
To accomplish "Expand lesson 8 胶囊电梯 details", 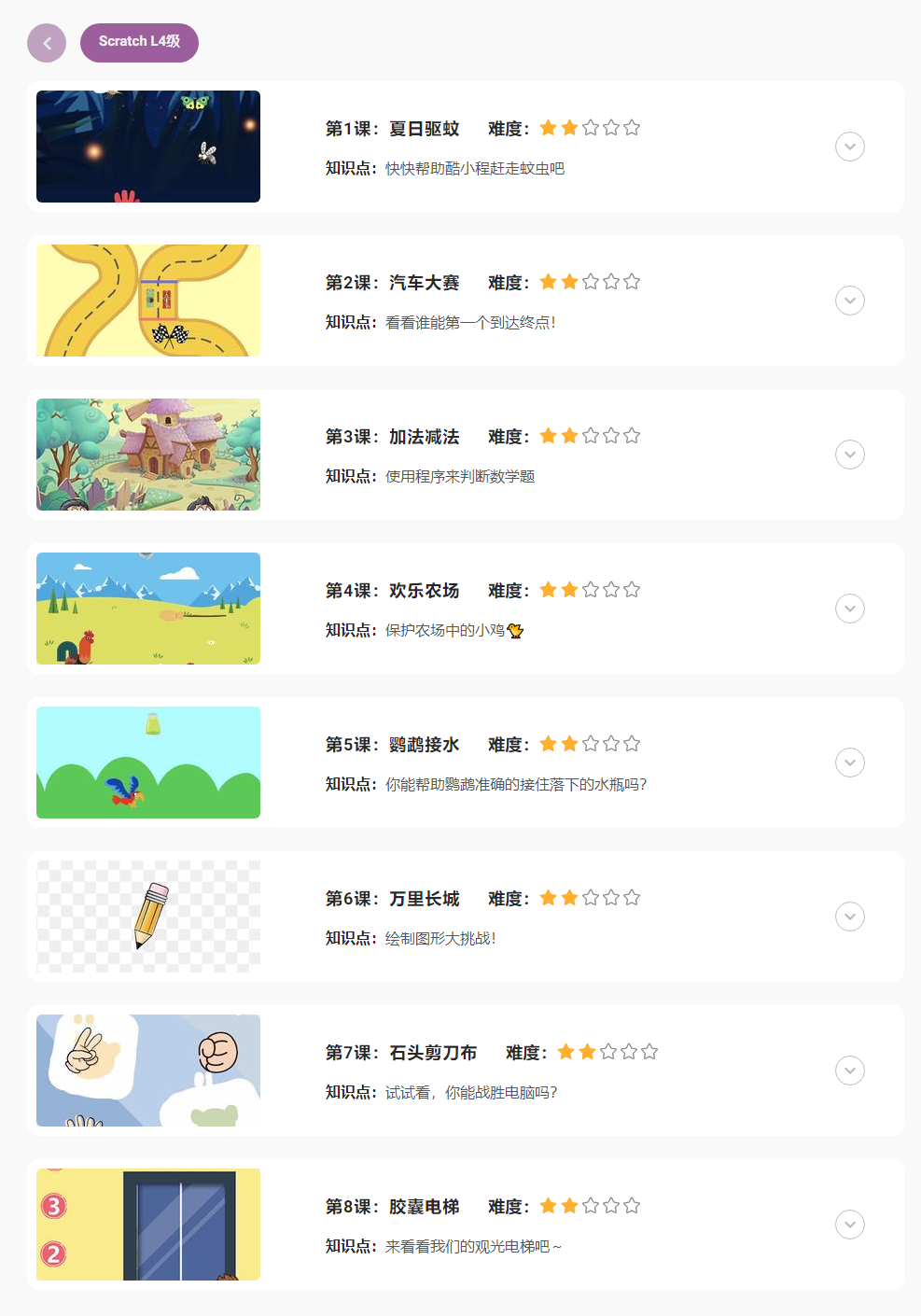I will (849, 1225).
